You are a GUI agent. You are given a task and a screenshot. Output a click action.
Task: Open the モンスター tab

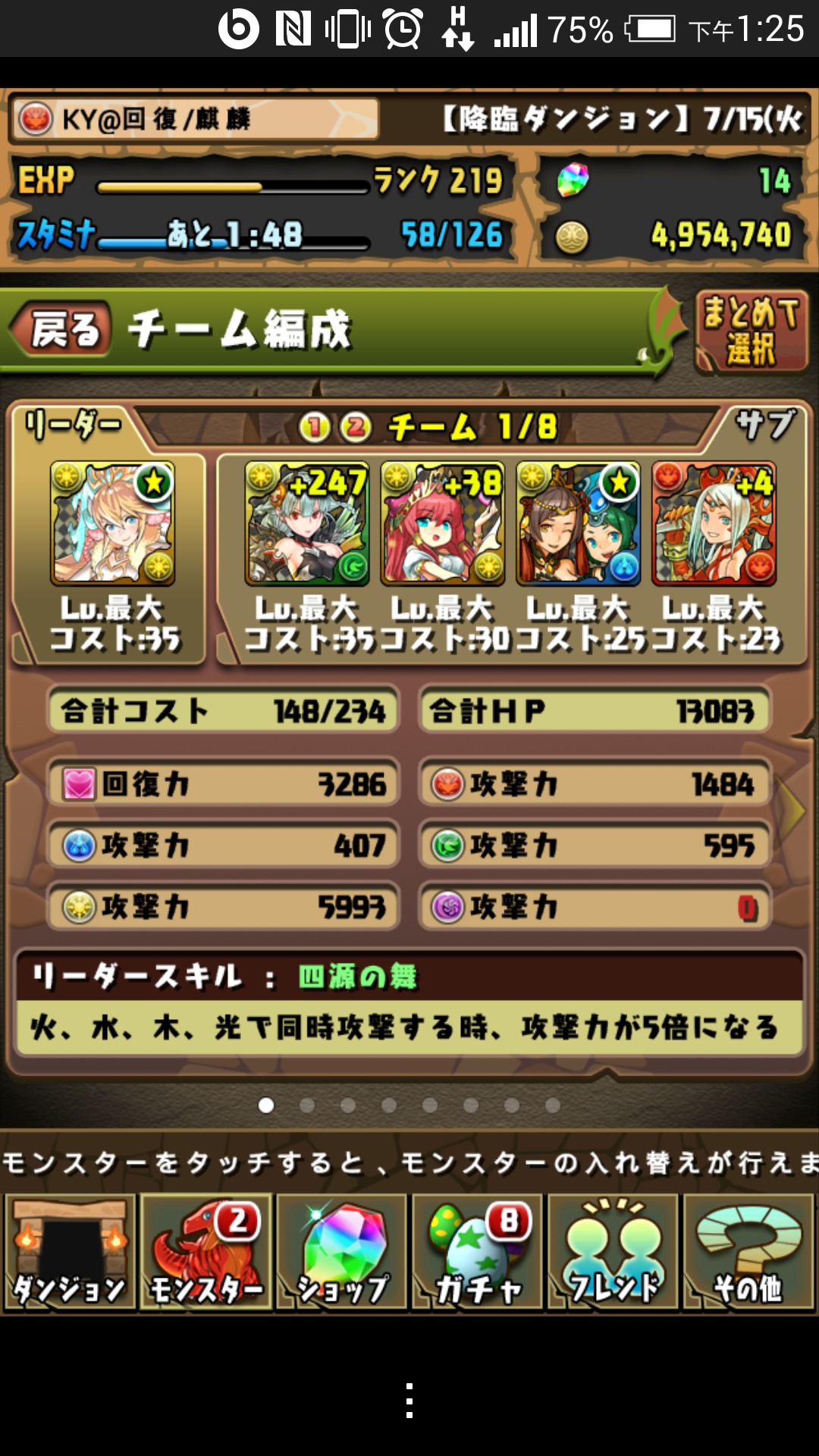point(206,1252)
